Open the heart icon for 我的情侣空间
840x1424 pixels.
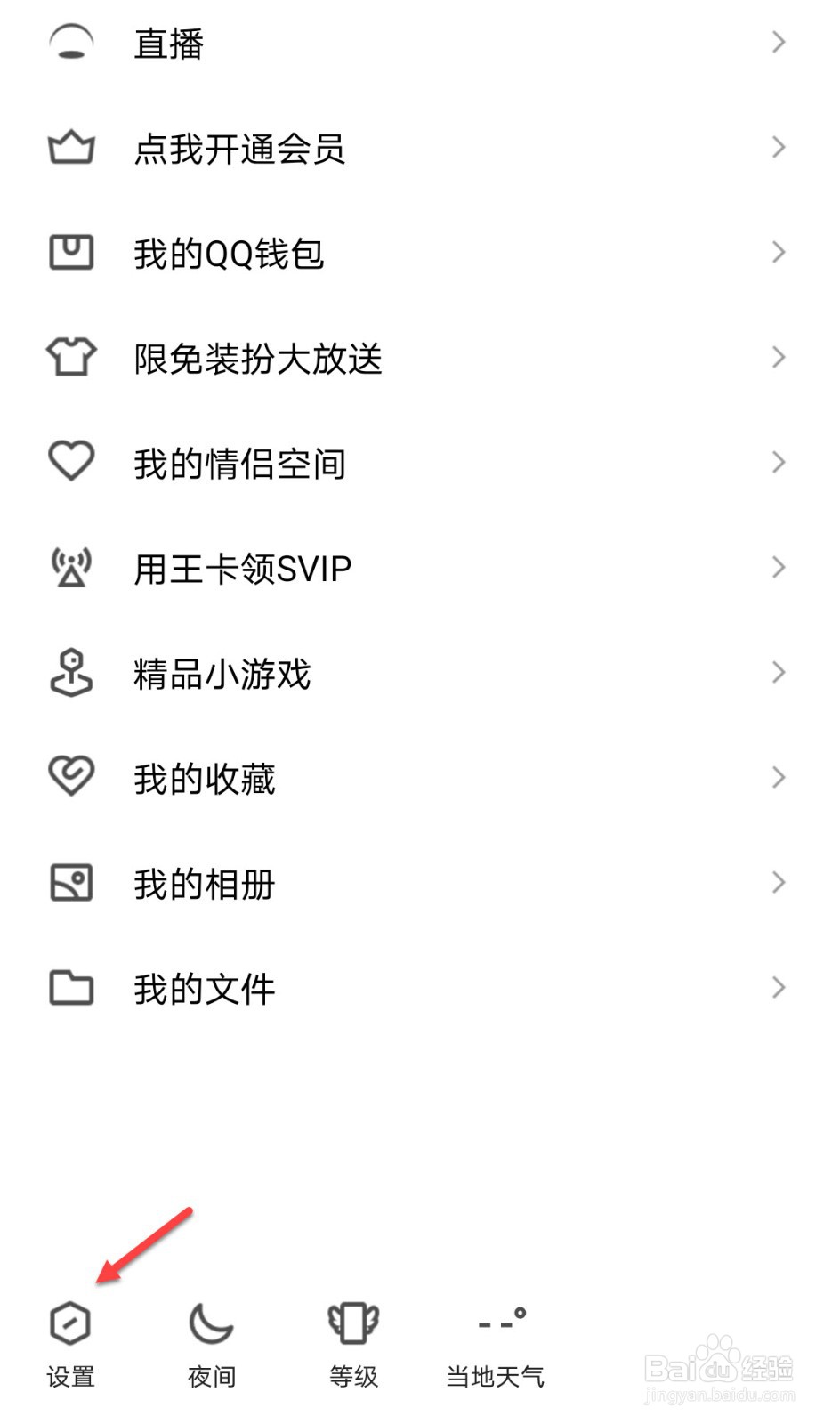(x=70, y=462)
